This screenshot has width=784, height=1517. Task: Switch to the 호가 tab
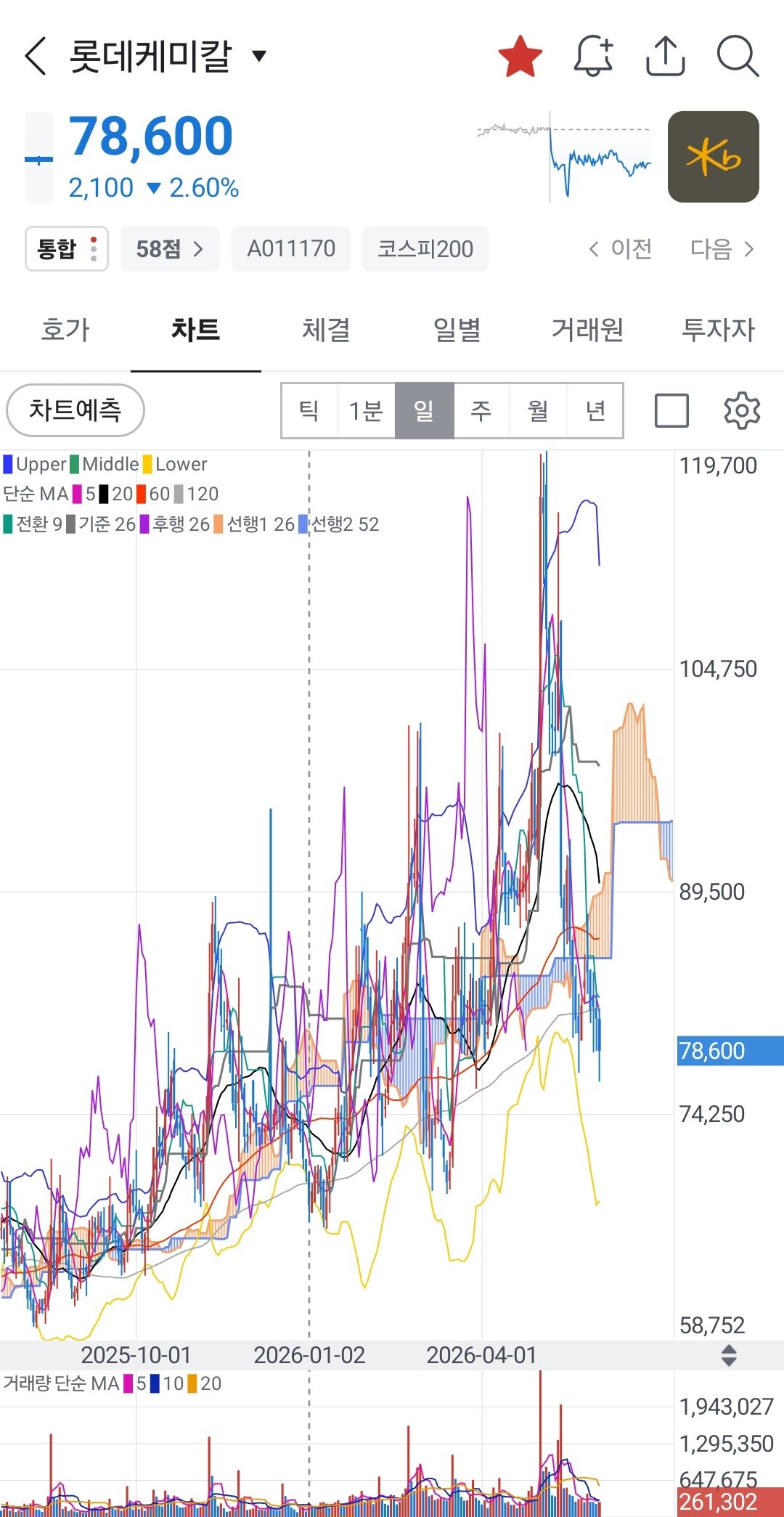pos(65,330)
